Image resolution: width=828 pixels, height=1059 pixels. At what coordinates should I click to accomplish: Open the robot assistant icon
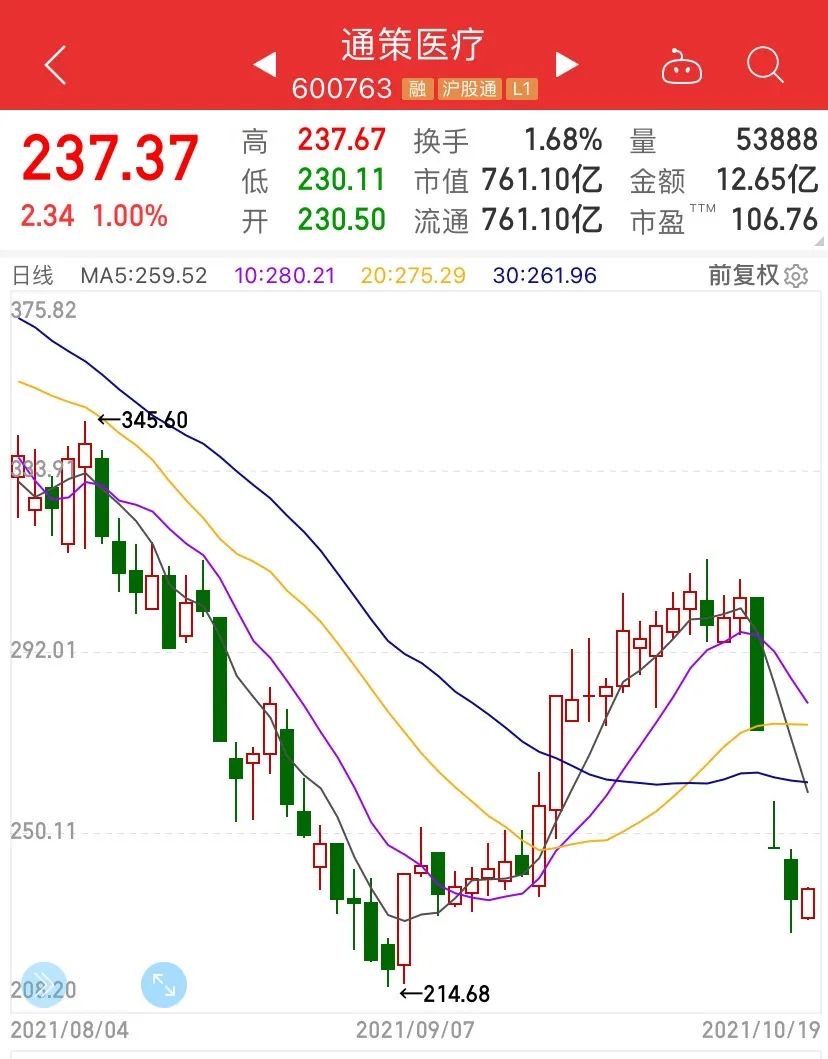(x=682, y=67)
